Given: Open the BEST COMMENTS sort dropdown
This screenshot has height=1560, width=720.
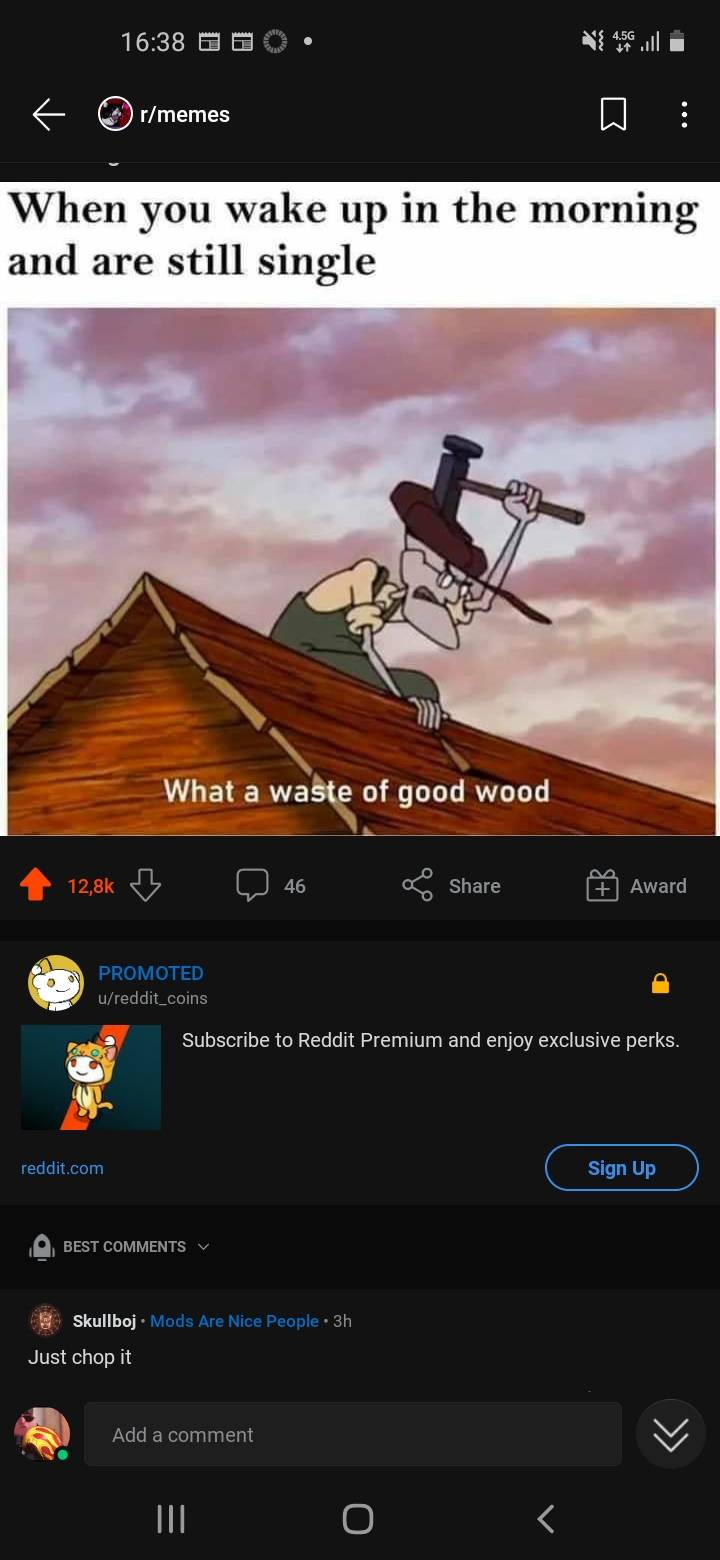Looking at the screenshot, I should click(x=120, y=1246).
